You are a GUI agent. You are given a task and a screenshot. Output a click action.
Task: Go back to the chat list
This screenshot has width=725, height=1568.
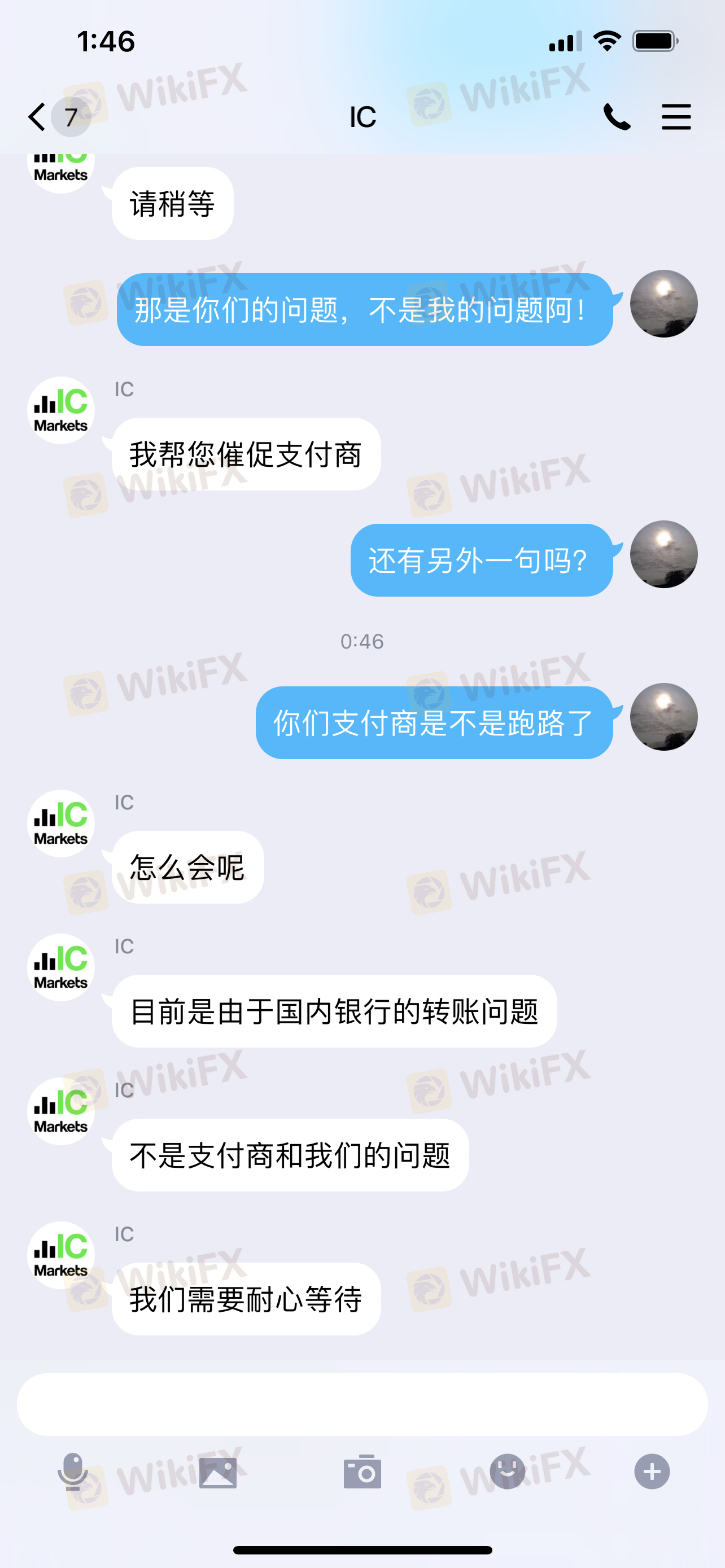point(38,117)
